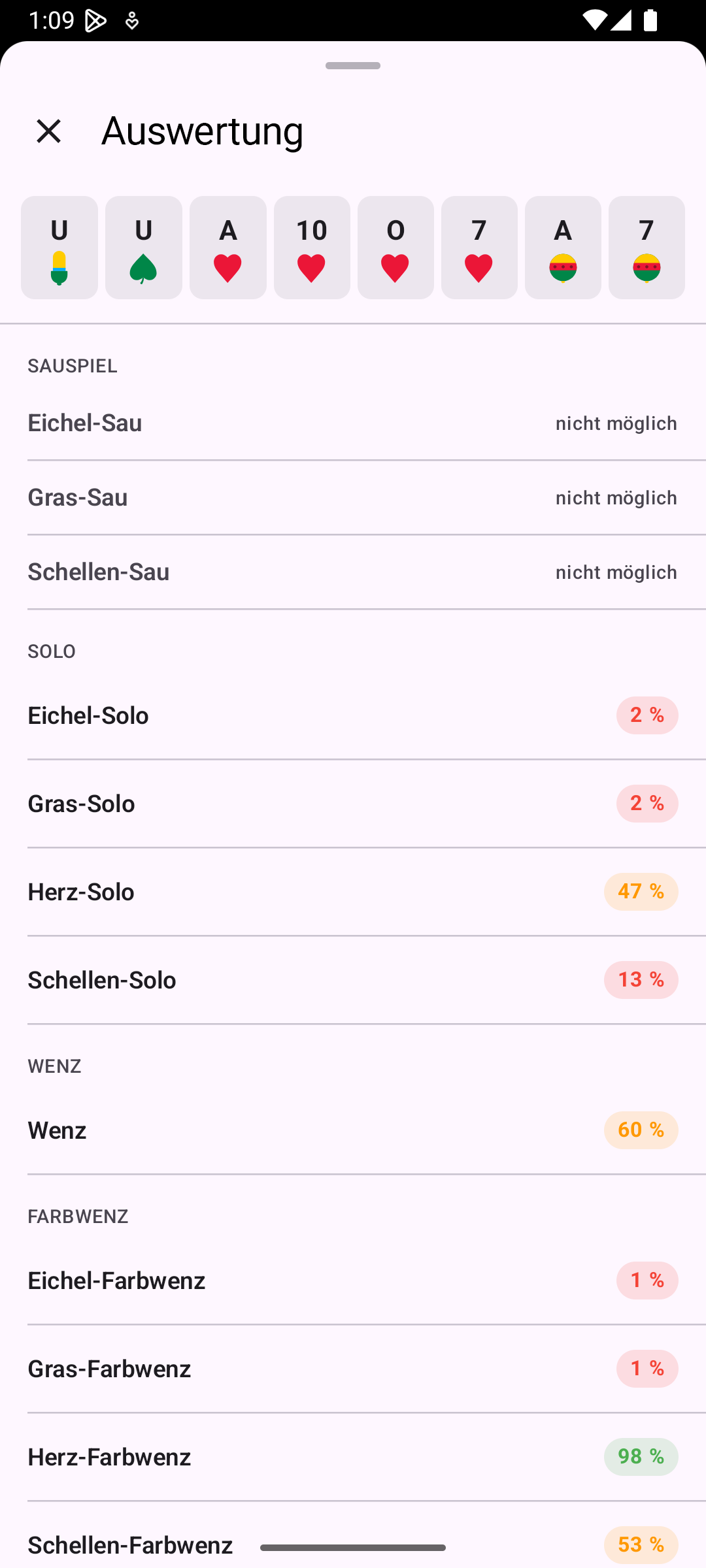Select the Gras Unter card
Screen dimensions: 706x1568
143,247
